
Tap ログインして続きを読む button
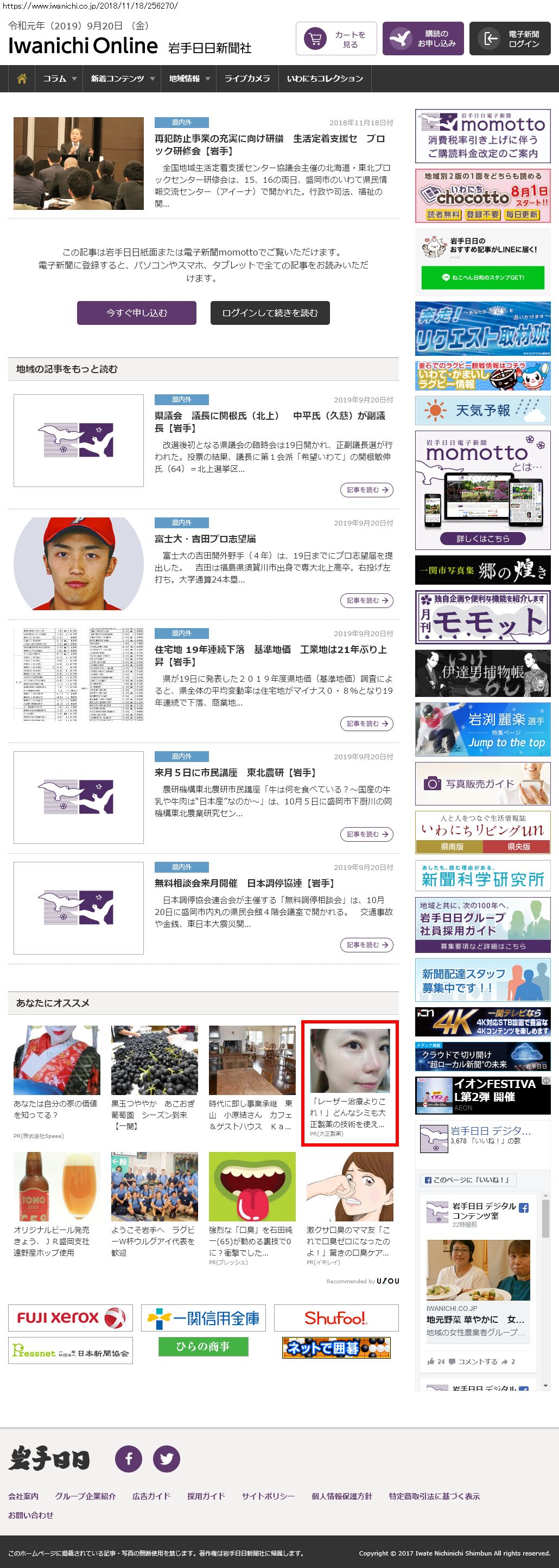pos(270,313)
